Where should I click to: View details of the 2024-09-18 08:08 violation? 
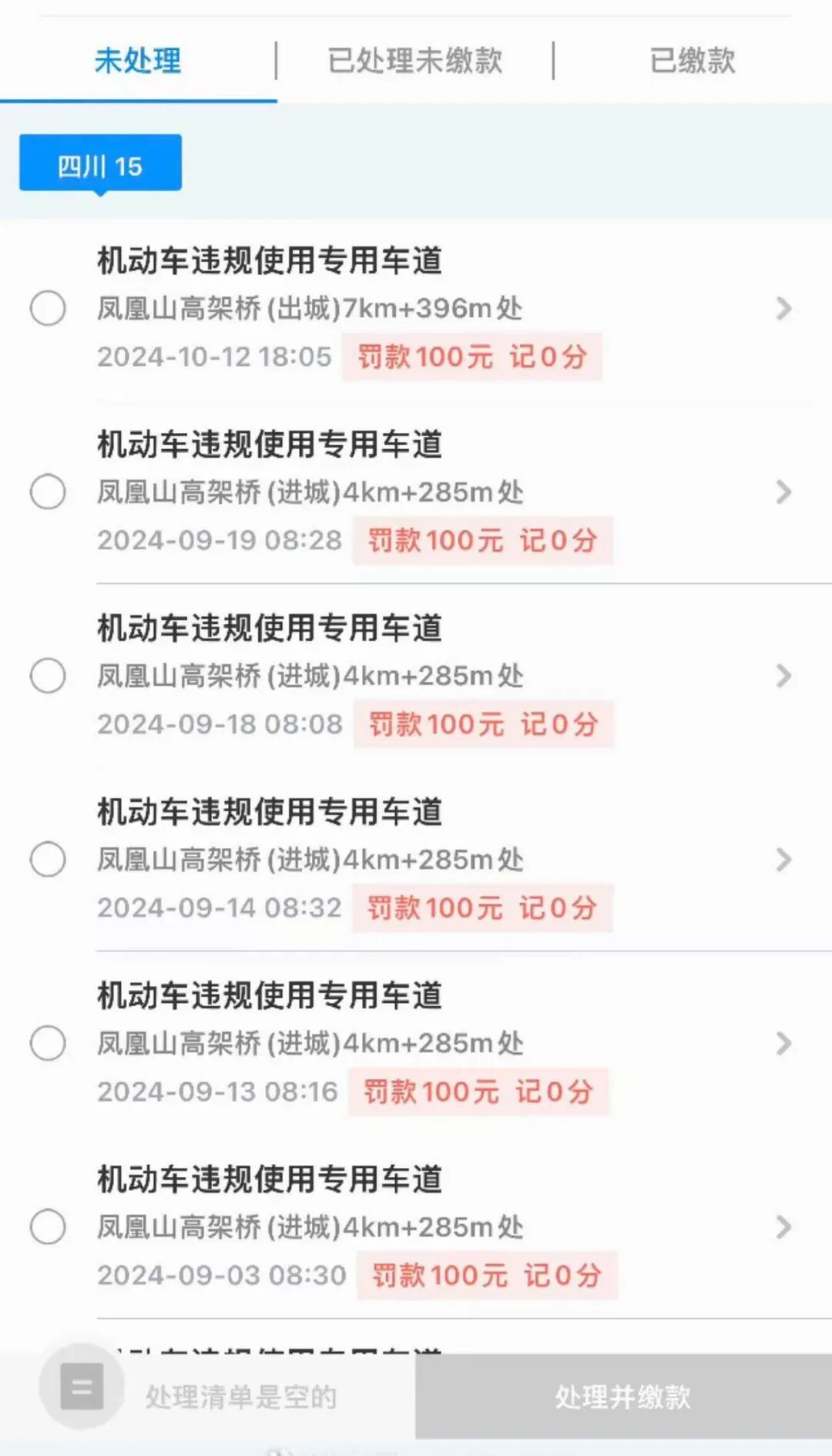pyautogui.click(x=783, y=676)
